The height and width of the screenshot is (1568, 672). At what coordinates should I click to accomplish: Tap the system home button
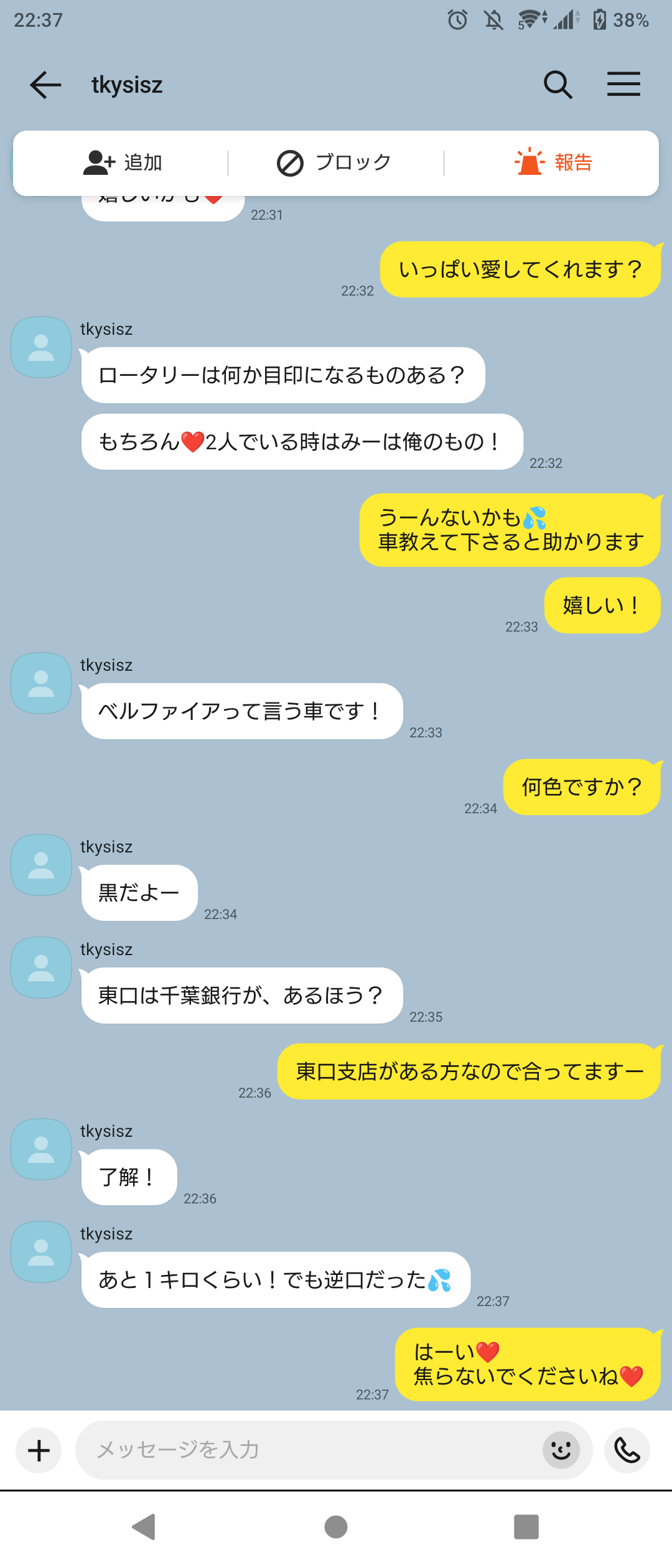coord(336,1527)
